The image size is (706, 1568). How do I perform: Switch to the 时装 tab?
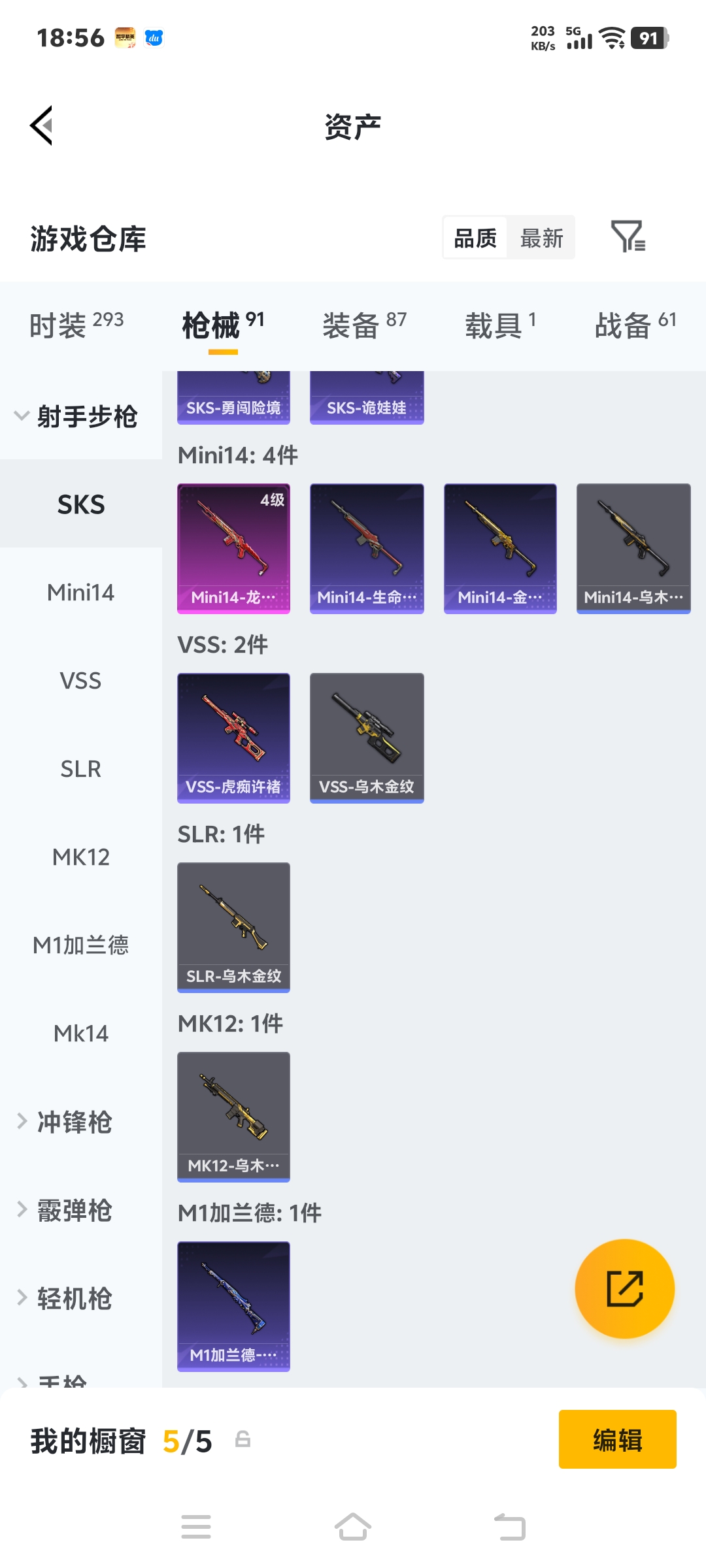tap(76, 325)
